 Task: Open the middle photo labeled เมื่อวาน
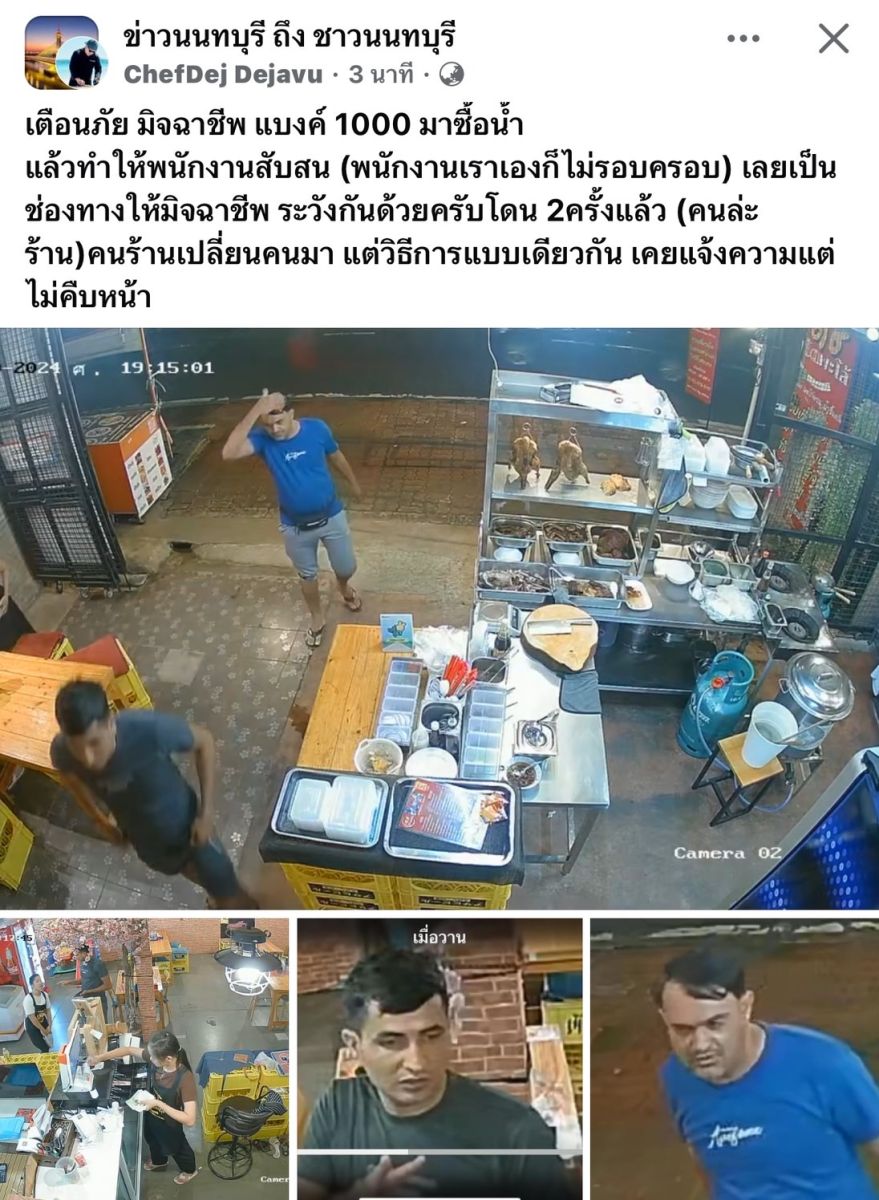(439, 1058)
